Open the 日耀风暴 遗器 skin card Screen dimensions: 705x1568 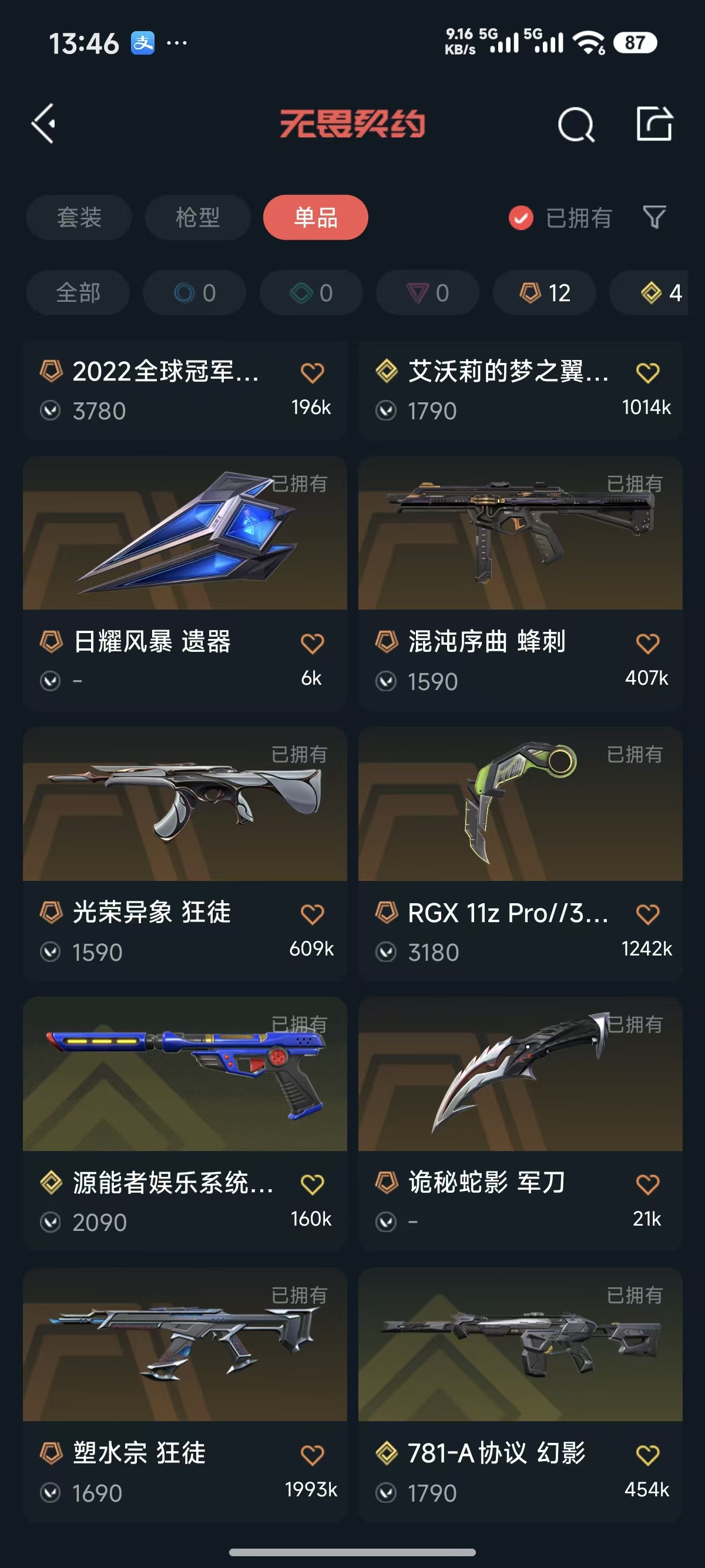point(184,548)
